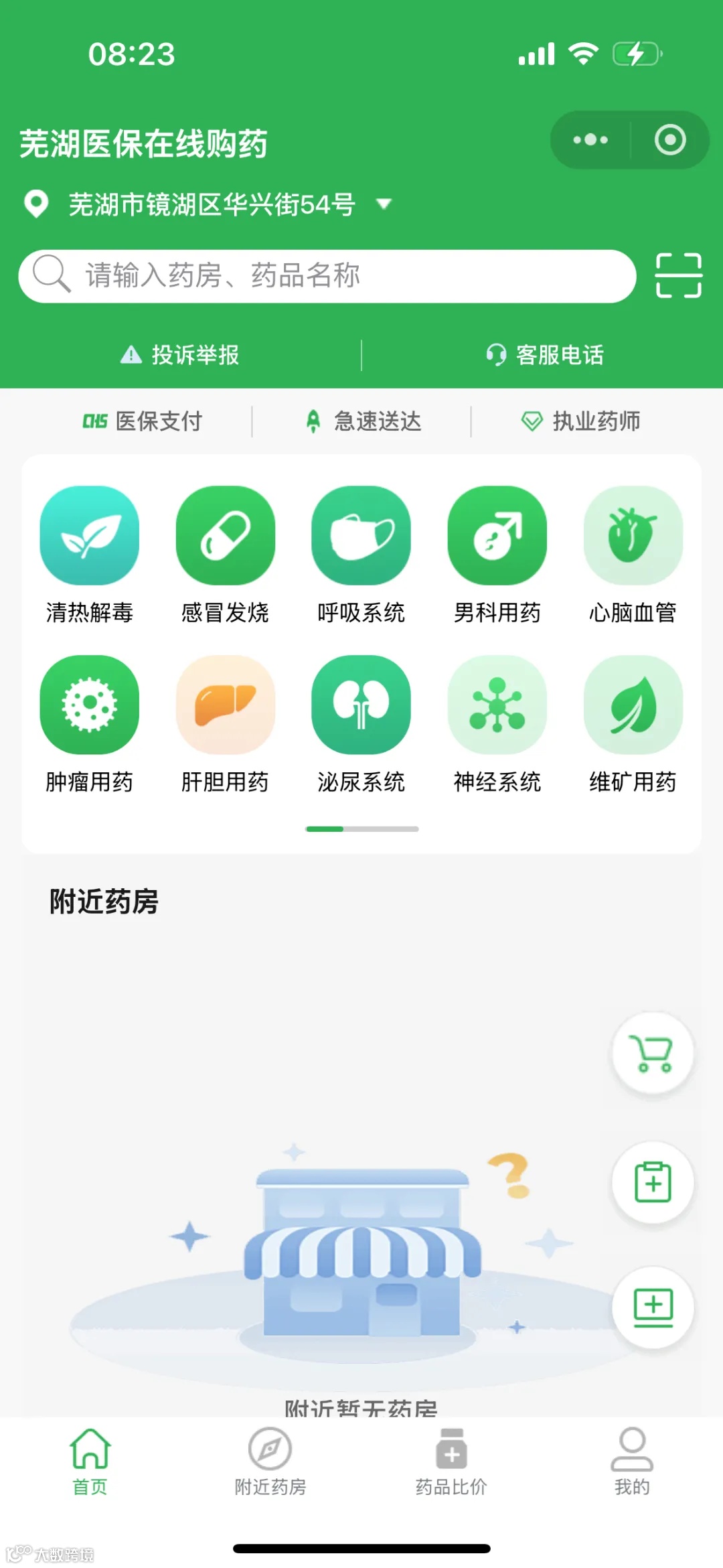Open the scan code icon
Screen dimensions: 723x1568
click(x=678, y=276)
